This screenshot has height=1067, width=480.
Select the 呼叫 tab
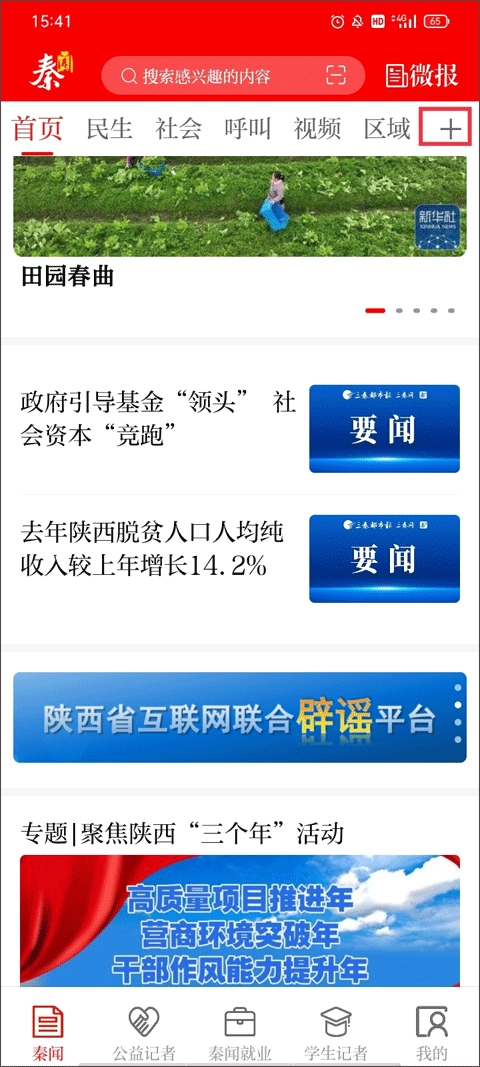tap(248, 128)
